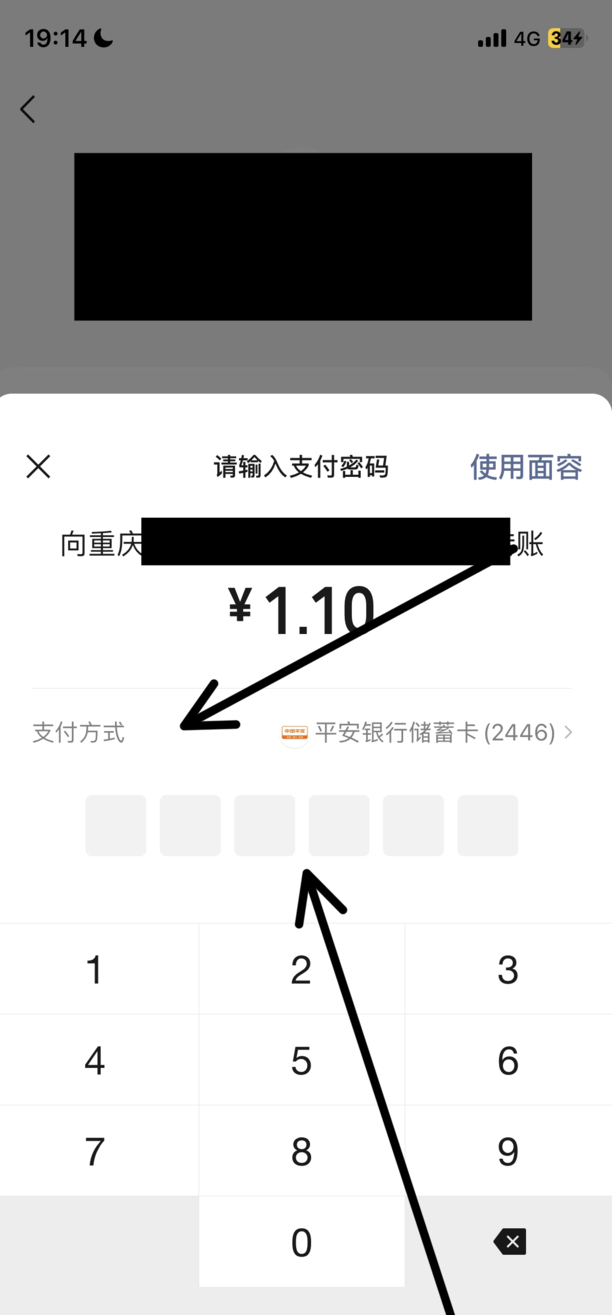Viewport: 612px width, 1315px height.
Task: Go back with the top-left arrow
Action: [28, 109]
